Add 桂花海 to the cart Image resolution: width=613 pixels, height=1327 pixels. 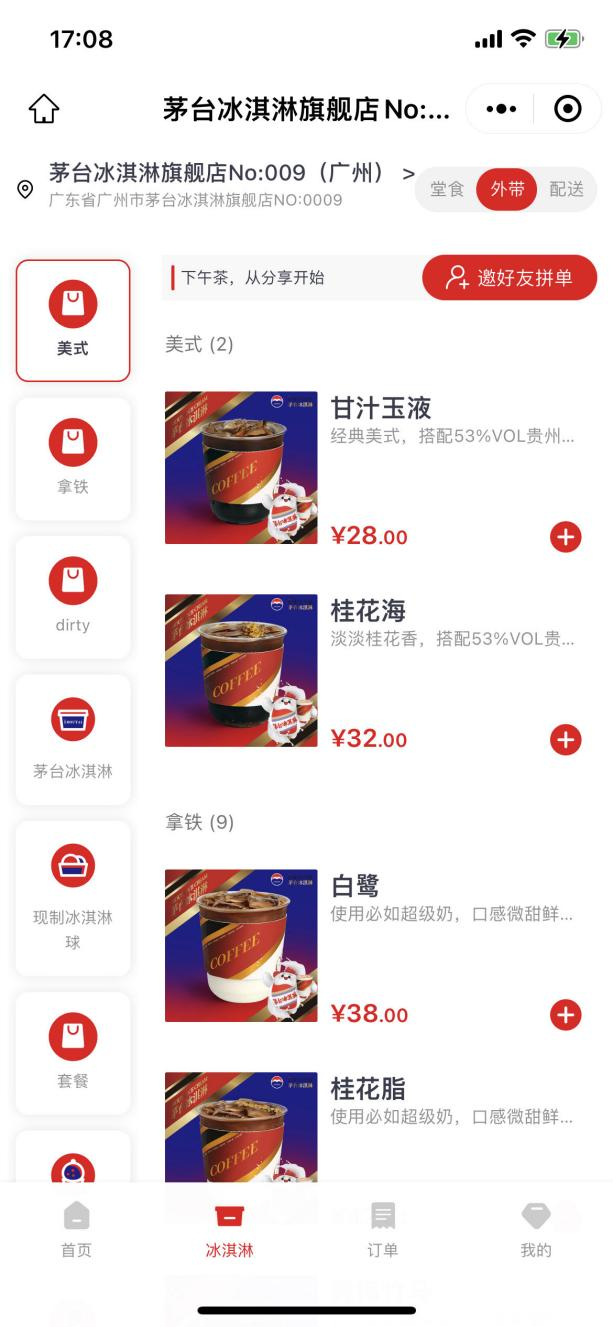pos(565,740)
